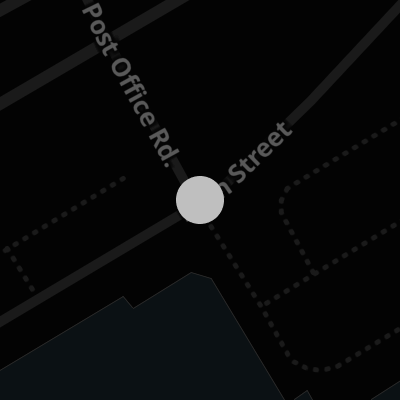Tap the round marker at Post Office Rd. junction
Viewport: 400px width, 400px height.
click(x=200, y=200)
